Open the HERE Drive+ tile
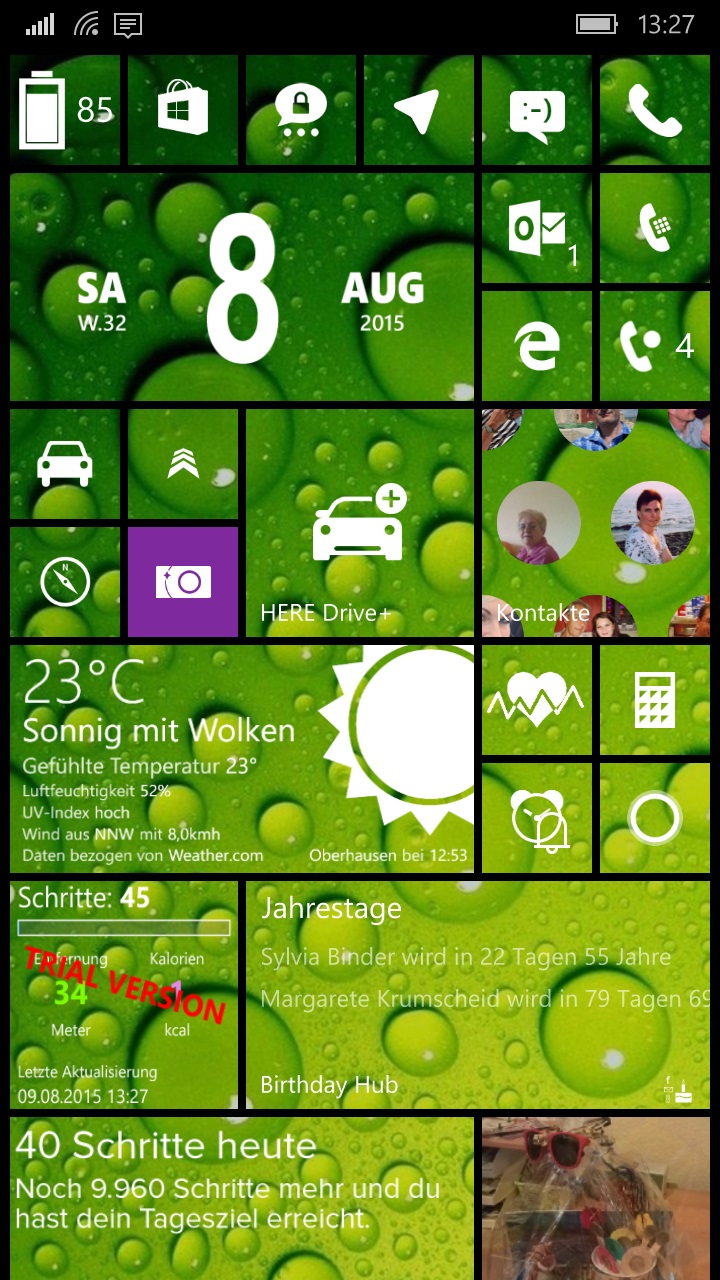Screen dimensions: 720x1280 tap(360, 523)
